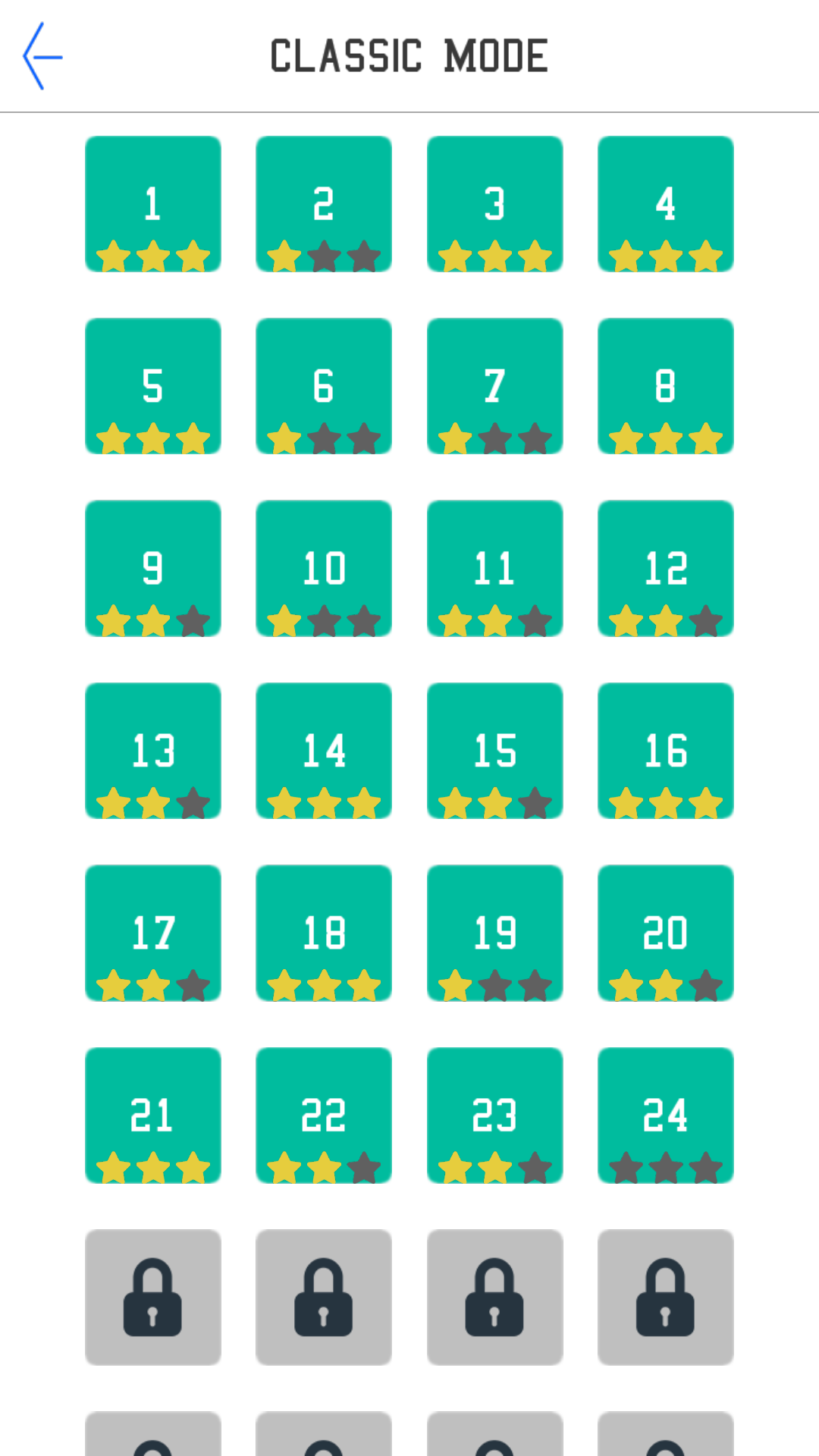Play level 21

click(x=153, y=1115)
